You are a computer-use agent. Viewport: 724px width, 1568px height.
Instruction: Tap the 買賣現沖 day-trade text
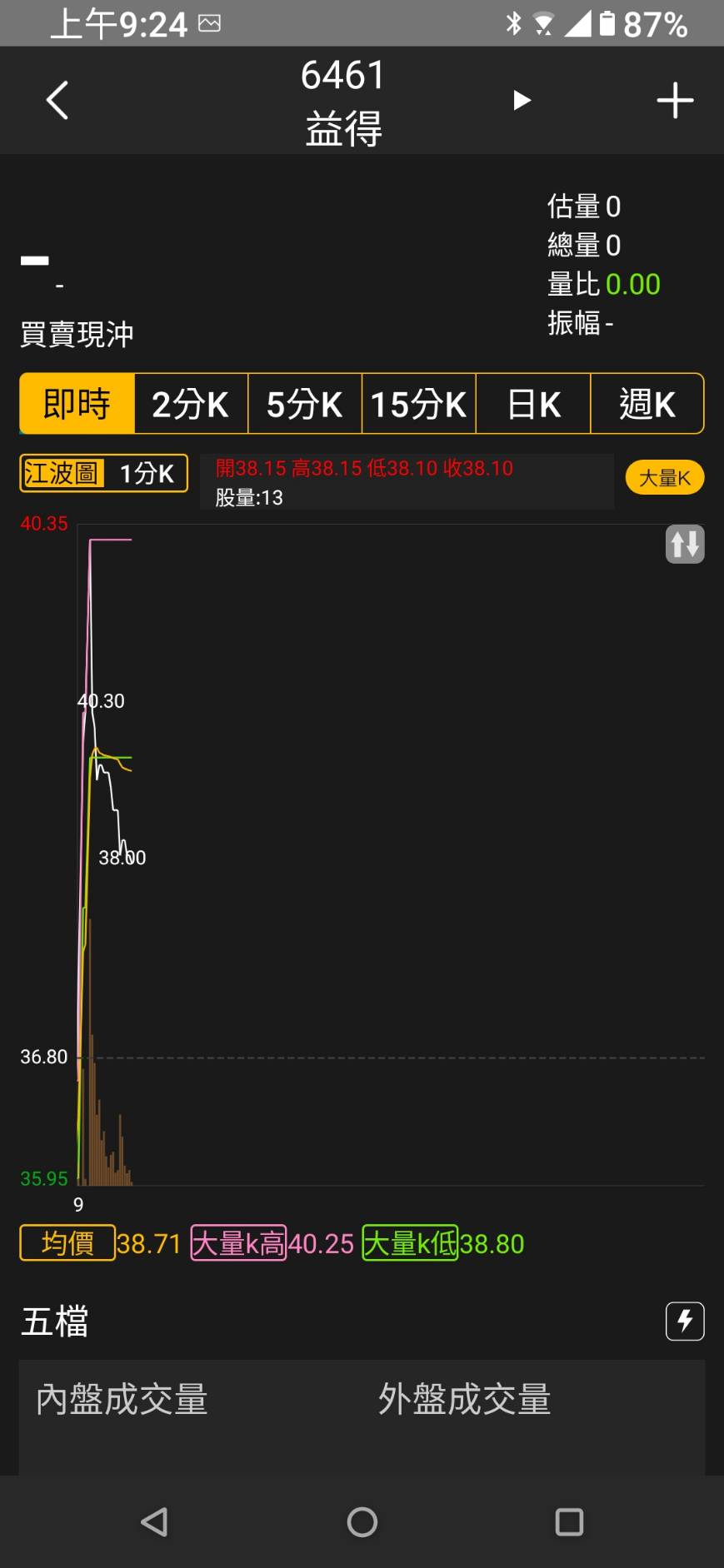coord(78,334)
